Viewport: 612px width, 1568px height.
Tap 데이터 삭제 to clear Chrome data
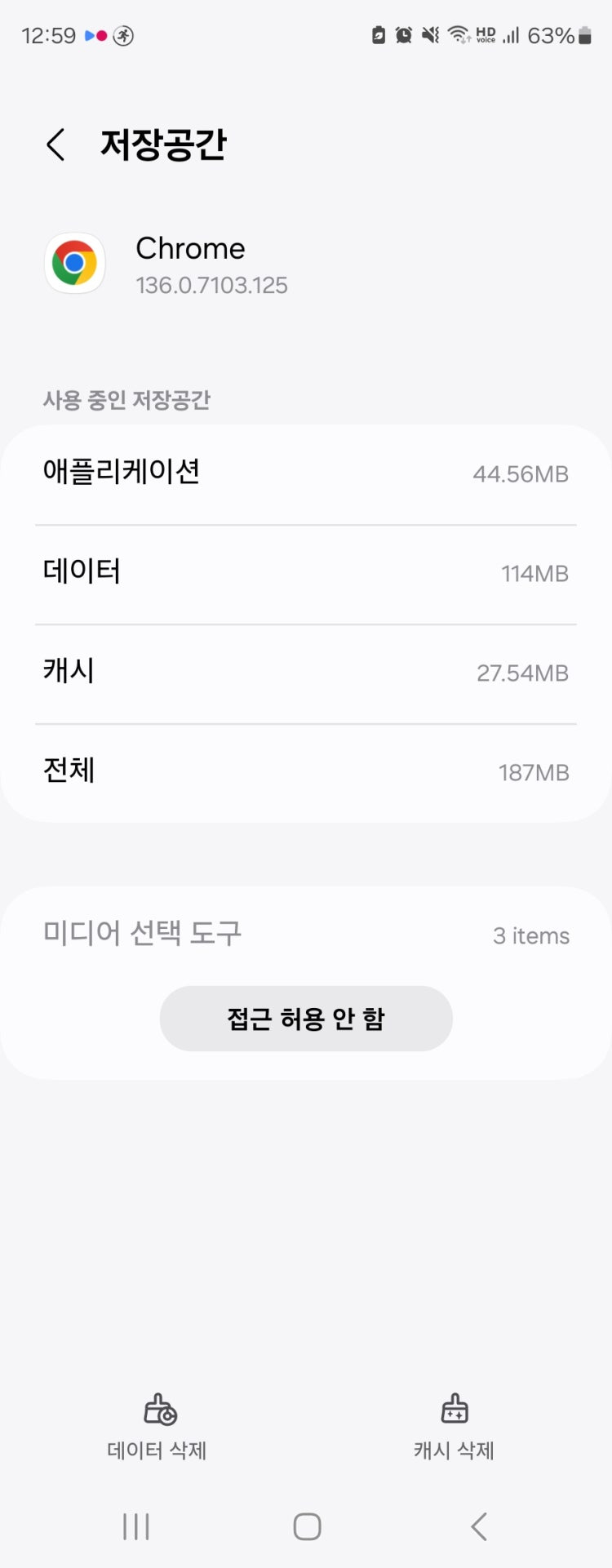coord(157,1425)
